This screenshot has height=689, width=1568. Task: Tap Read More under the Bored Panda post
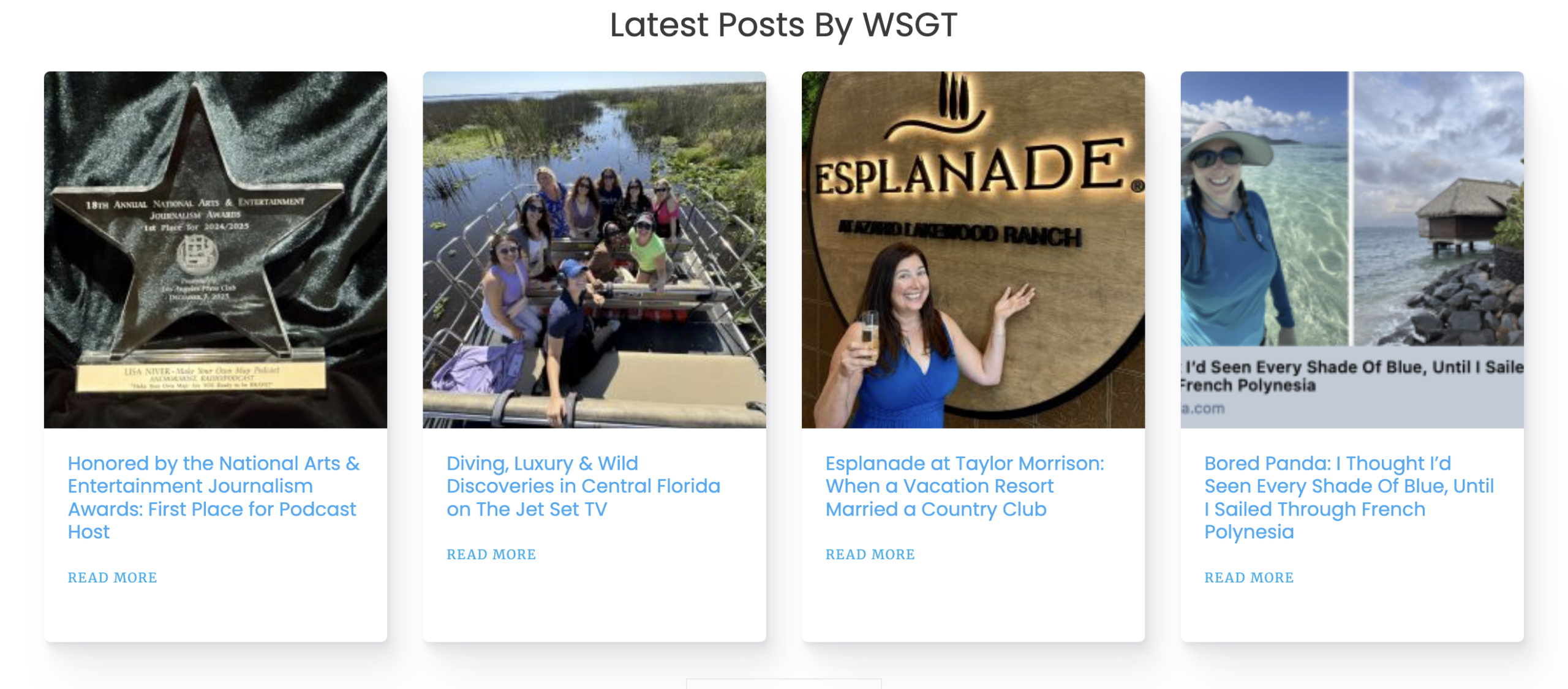click(1248, 577)
